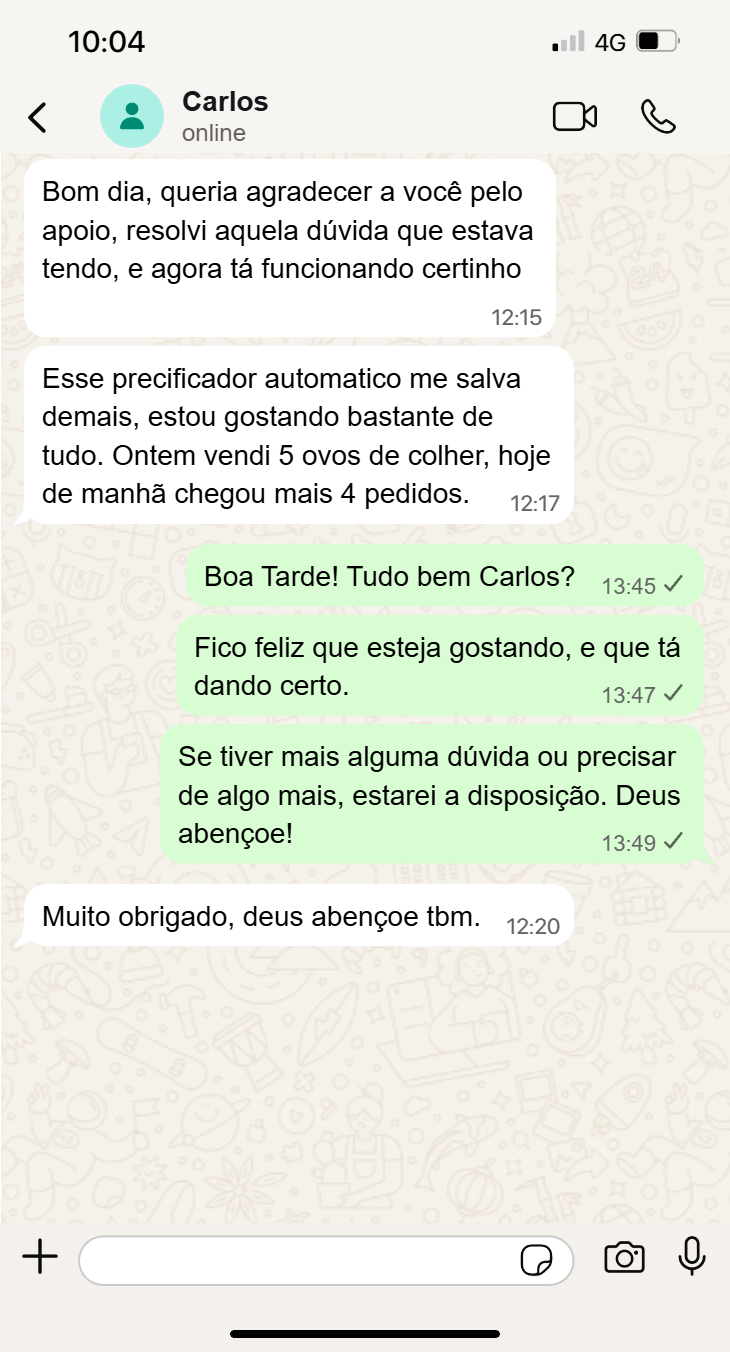
Task: Tap Carlos's name to view contact info
Action: [x=224, y=101]
